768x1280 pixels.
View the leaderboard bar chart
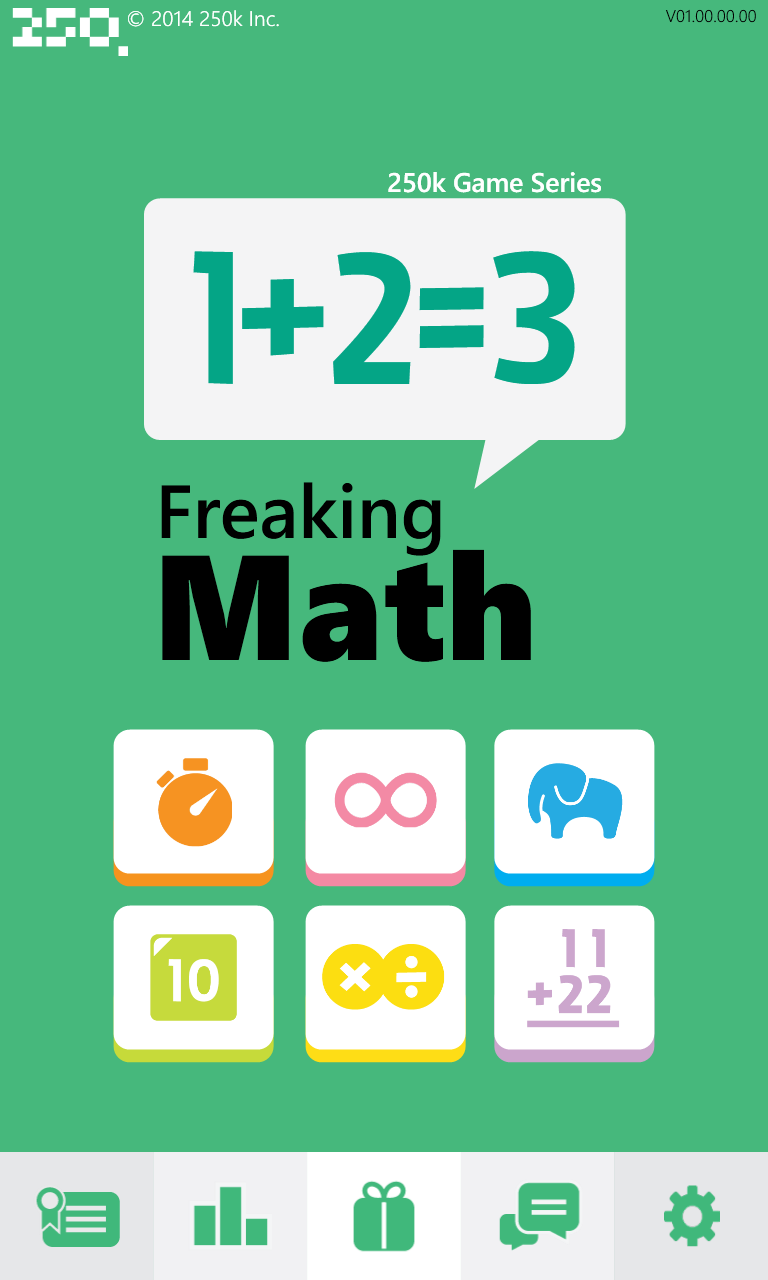(x=230, y=1216)
